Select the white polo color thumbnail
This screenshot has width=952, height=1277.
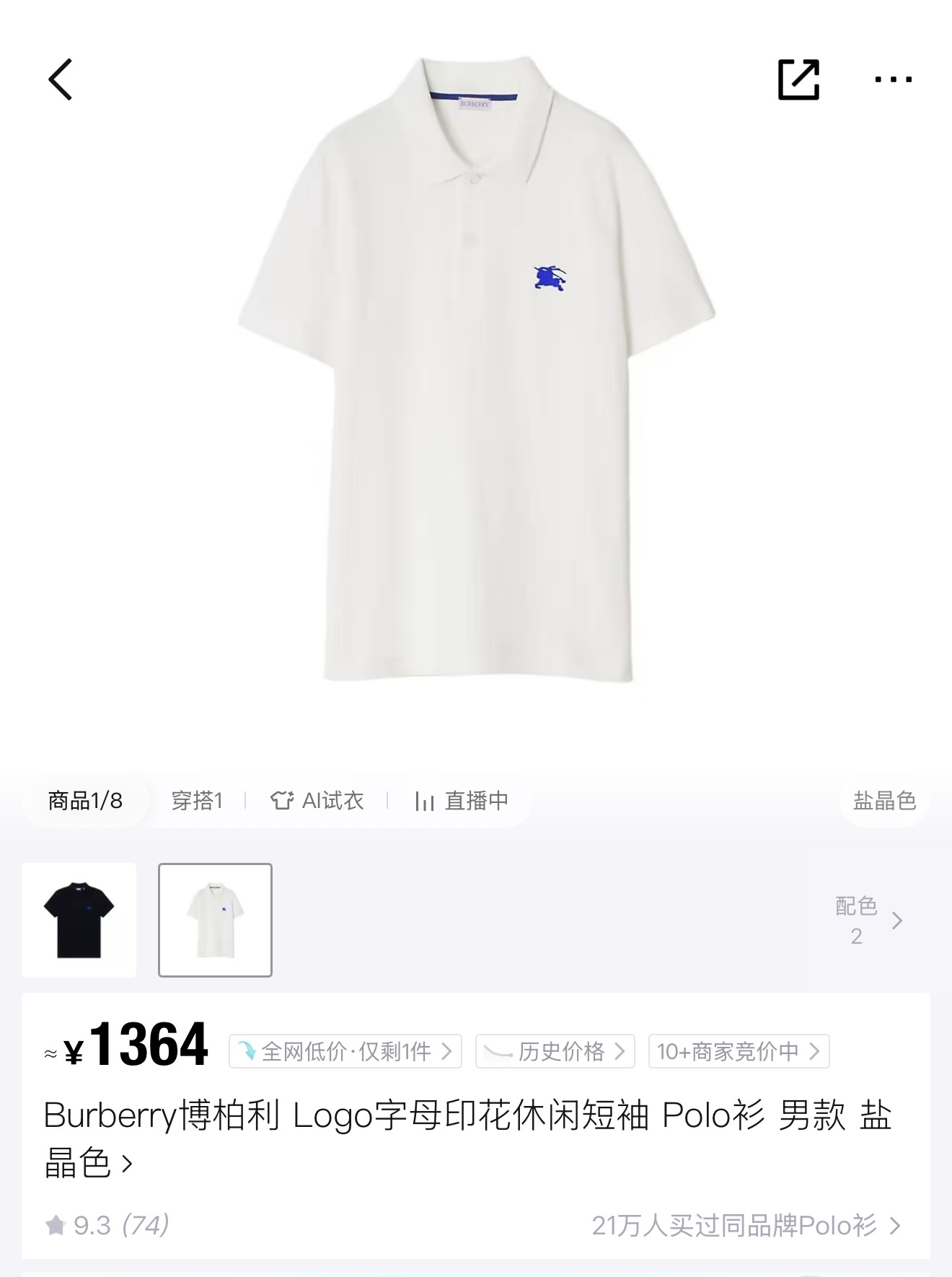215,920
